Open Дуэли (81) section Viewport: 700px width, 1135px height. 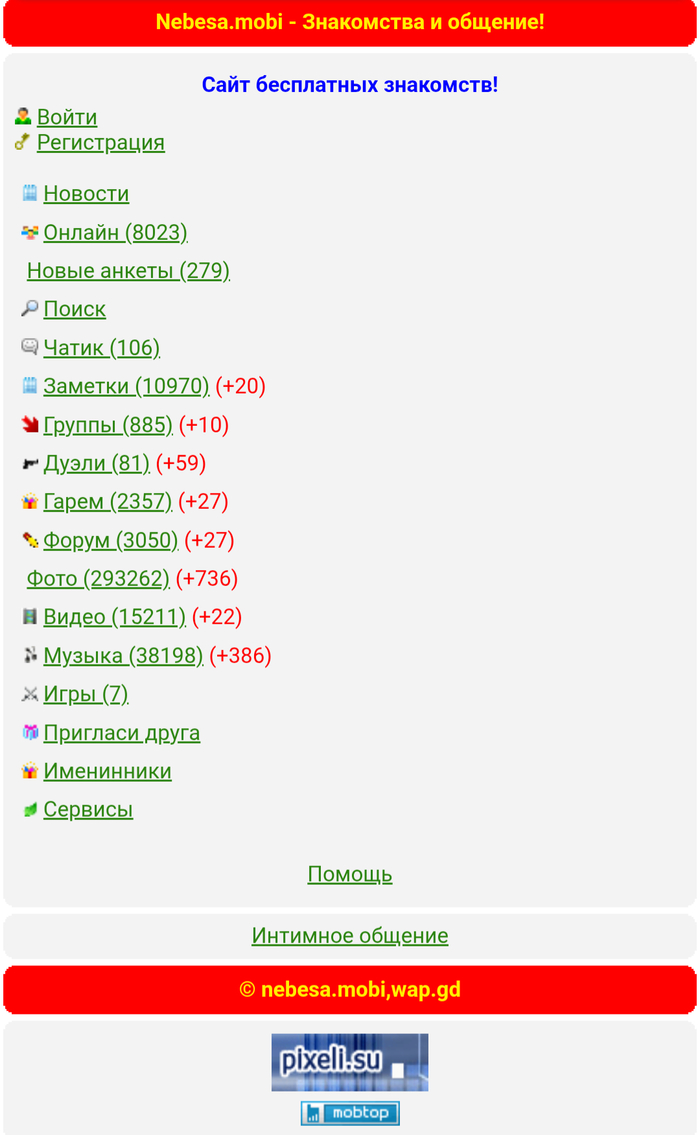(96, 463)
